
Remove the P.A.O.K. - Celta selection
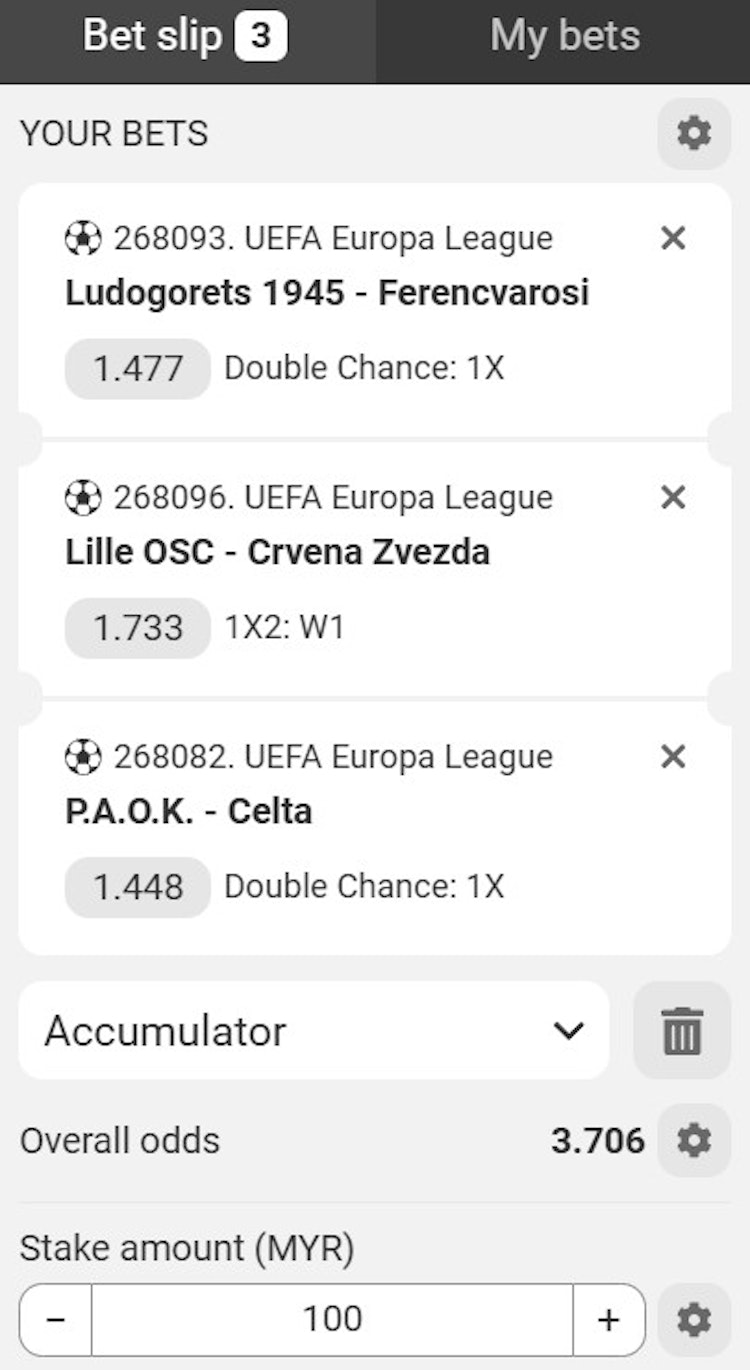pos(673,757)
